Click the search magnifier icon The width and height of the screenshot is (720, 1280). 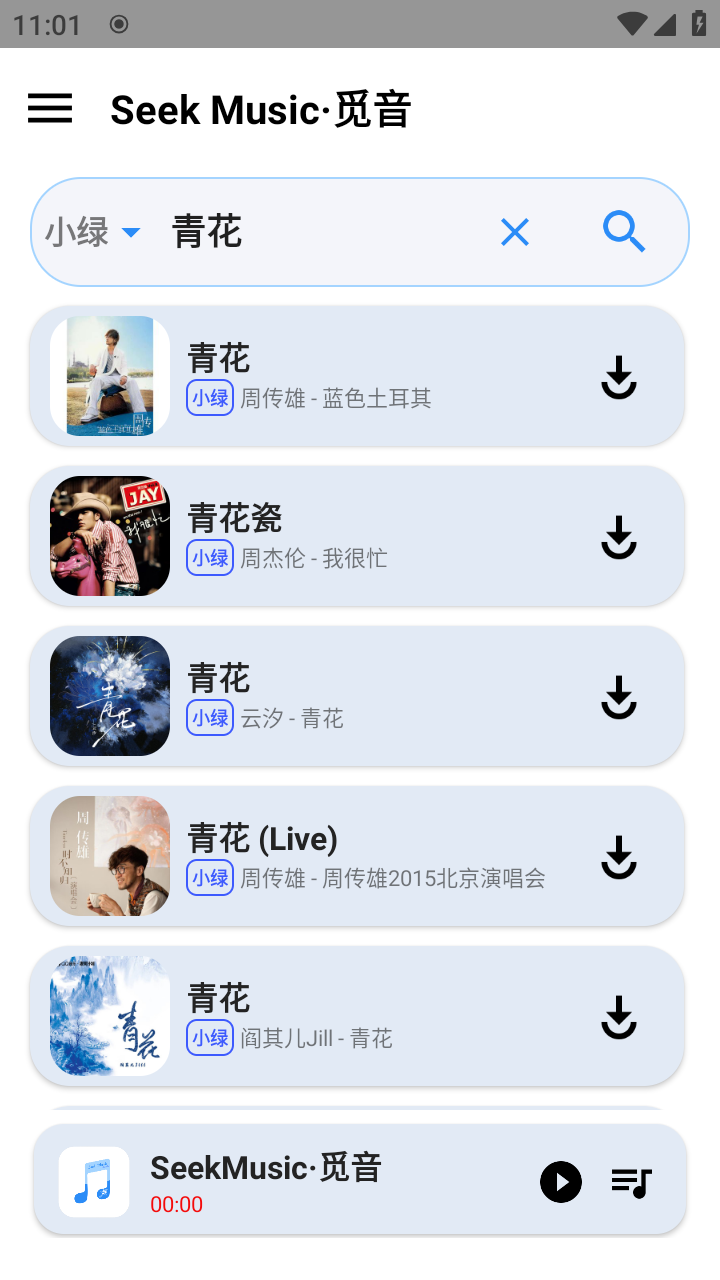624,231
